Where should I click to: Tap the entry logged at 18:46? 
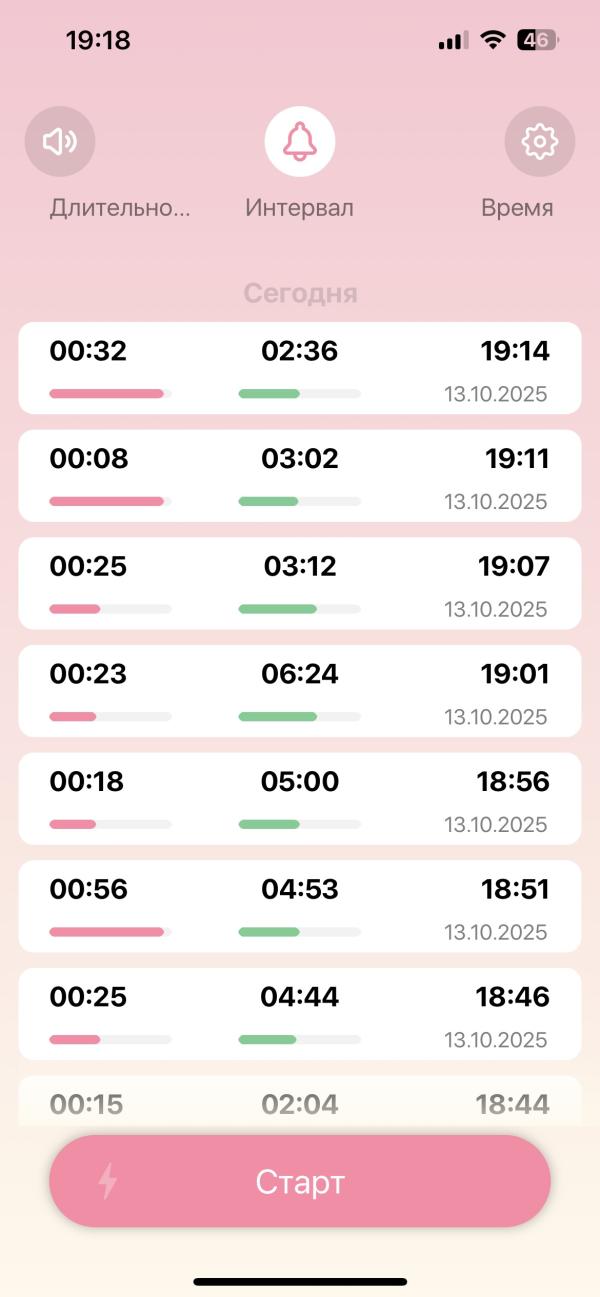[x=300, y=1013]
